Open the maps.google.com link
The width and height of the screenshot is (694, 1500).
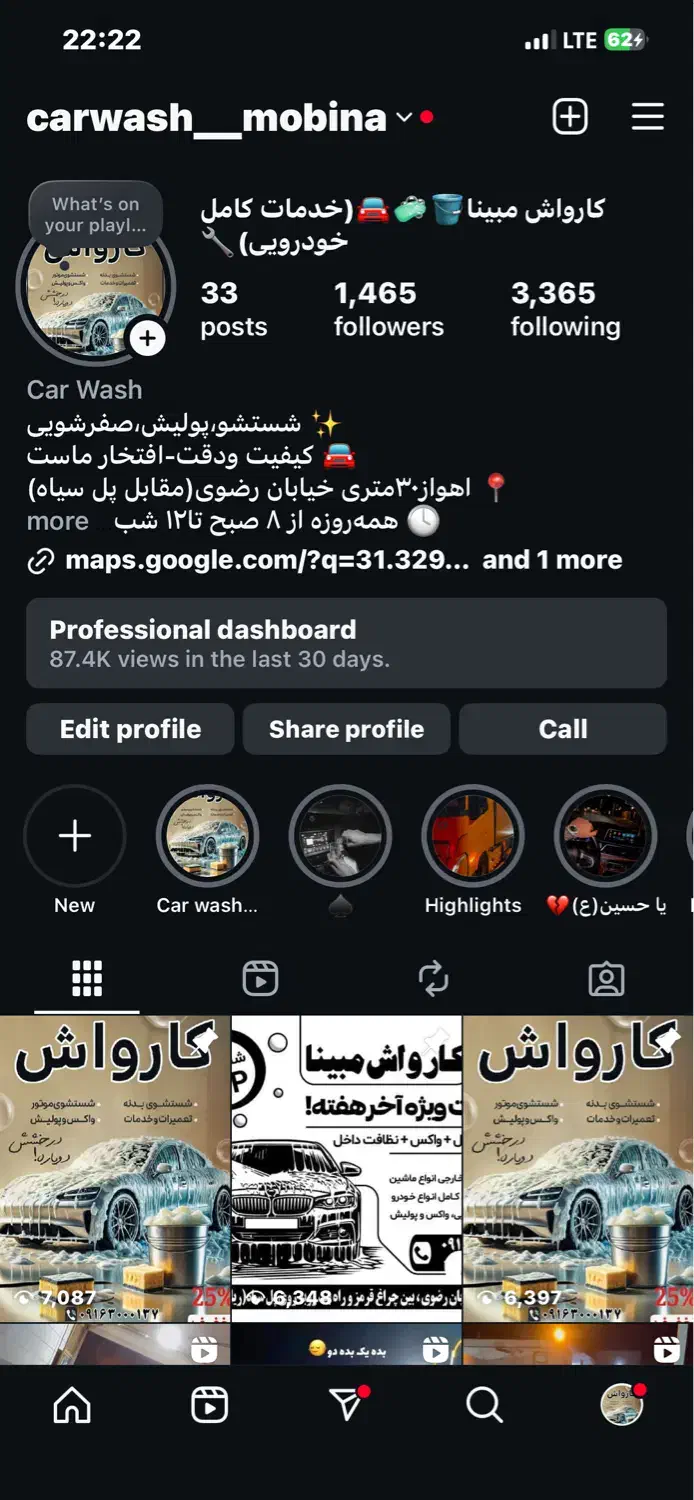pos(266,560)
